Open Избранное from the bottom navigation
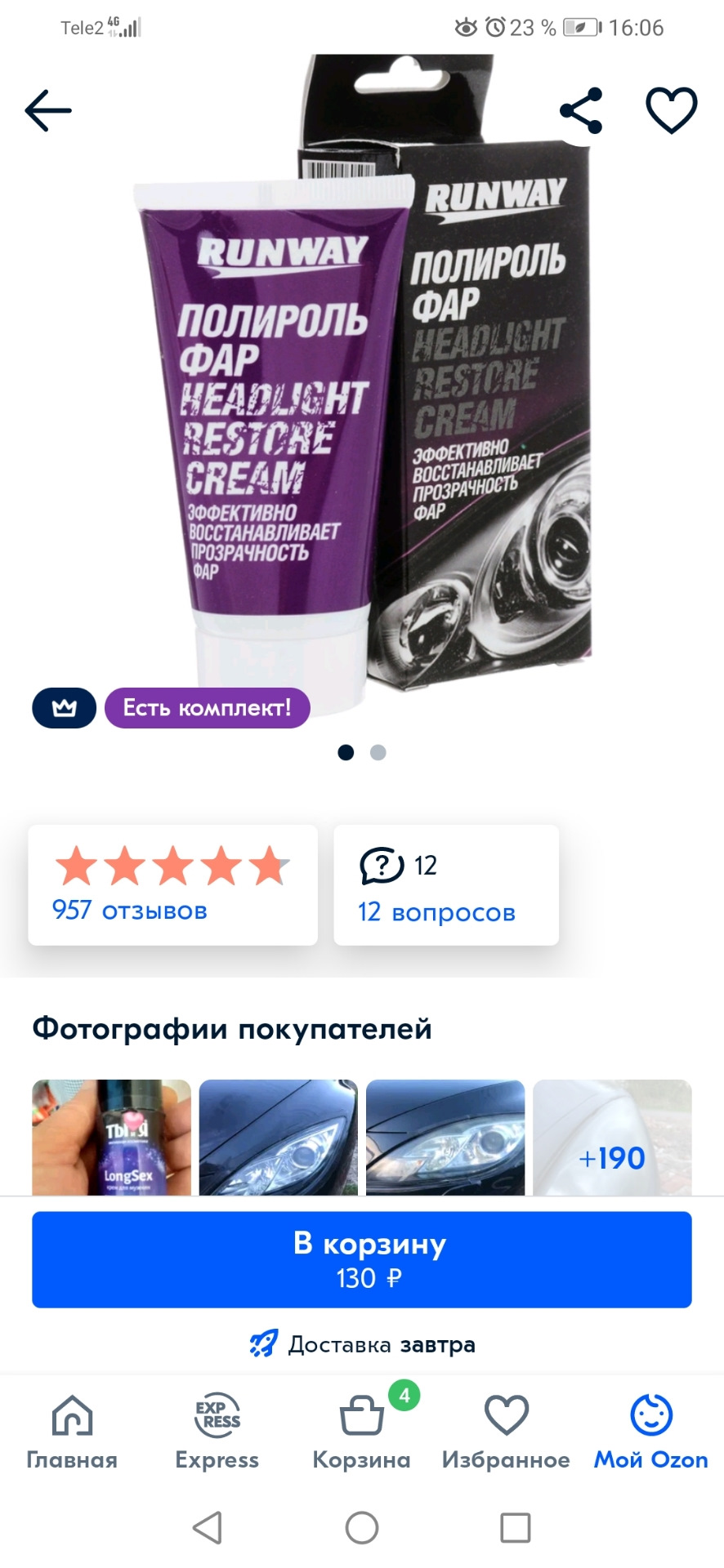Viewport: 724px width, 1568px height. tap(505, 1429)
